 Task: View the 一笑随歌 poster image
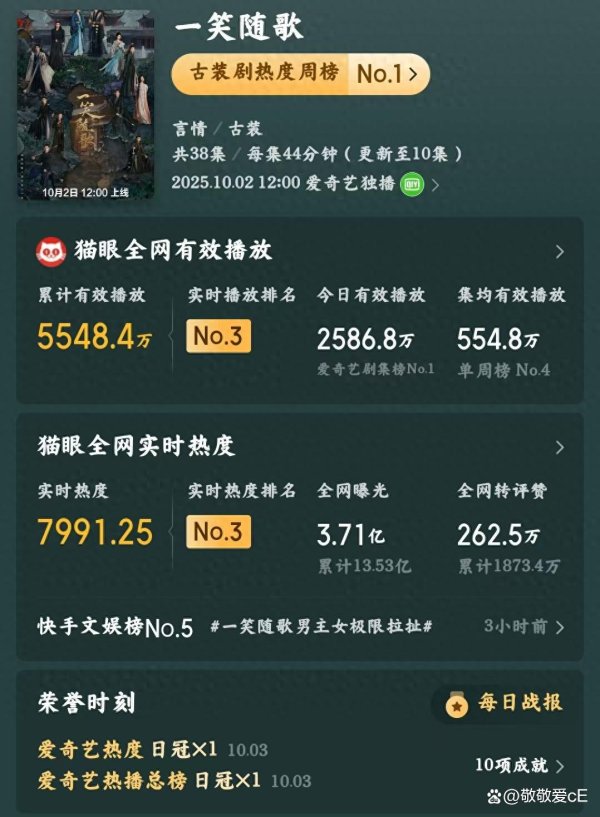[x=85, y=104]
